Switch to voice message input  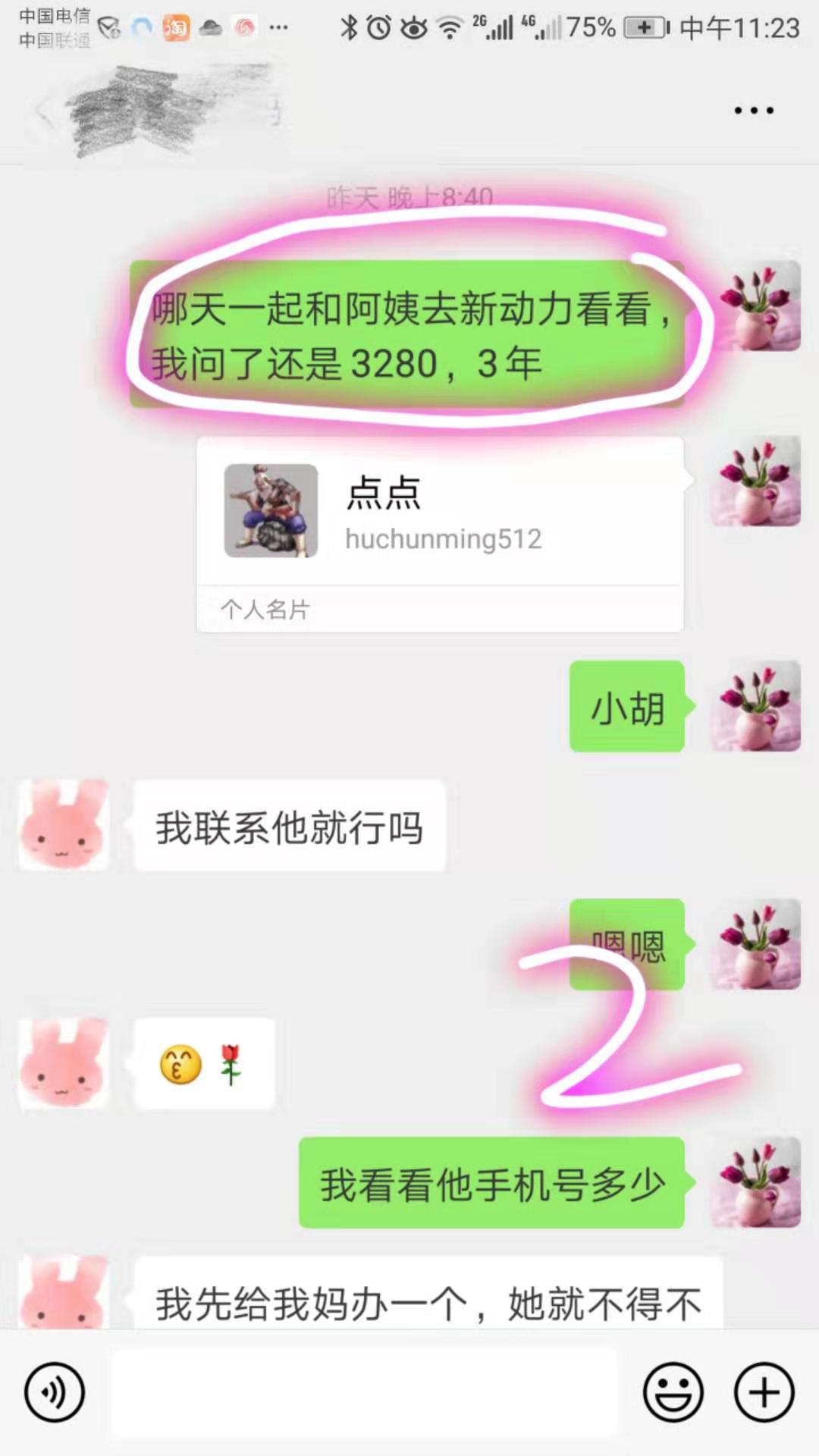[54, 1392]
